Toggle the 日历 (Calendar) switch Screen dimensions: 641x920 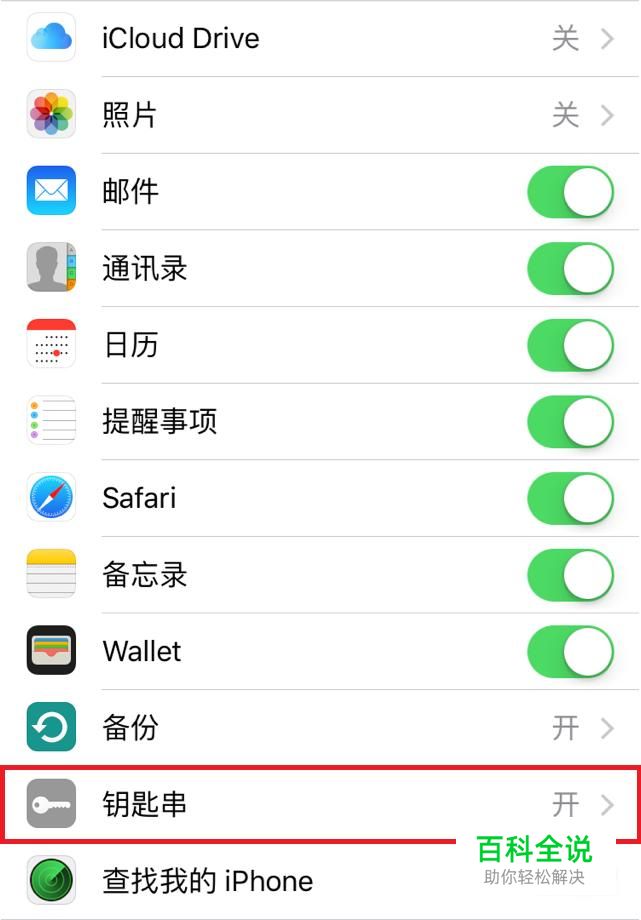tap(570, 345)
